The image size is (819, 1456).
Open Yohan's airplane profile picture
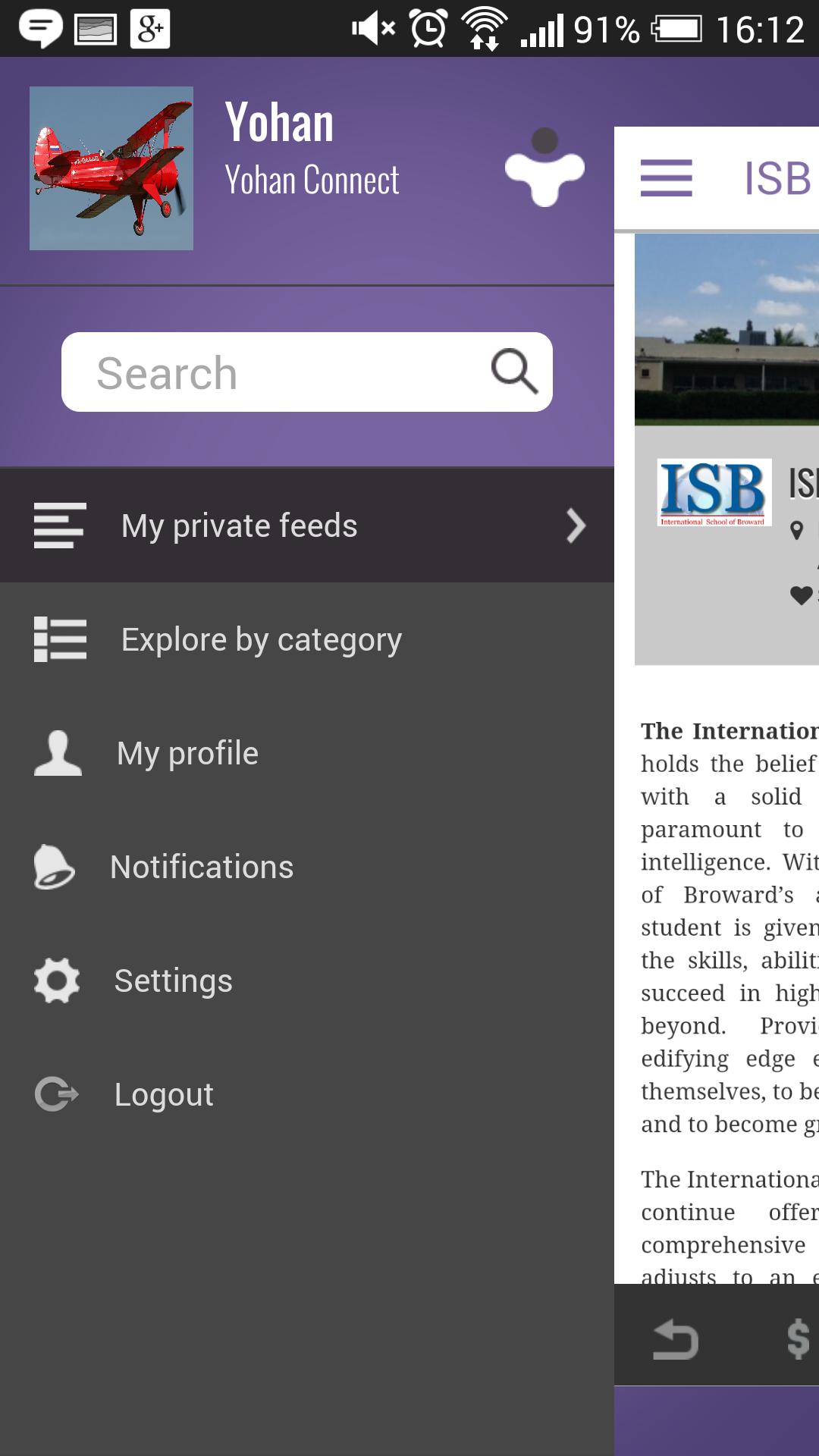[x=111, y=168]
